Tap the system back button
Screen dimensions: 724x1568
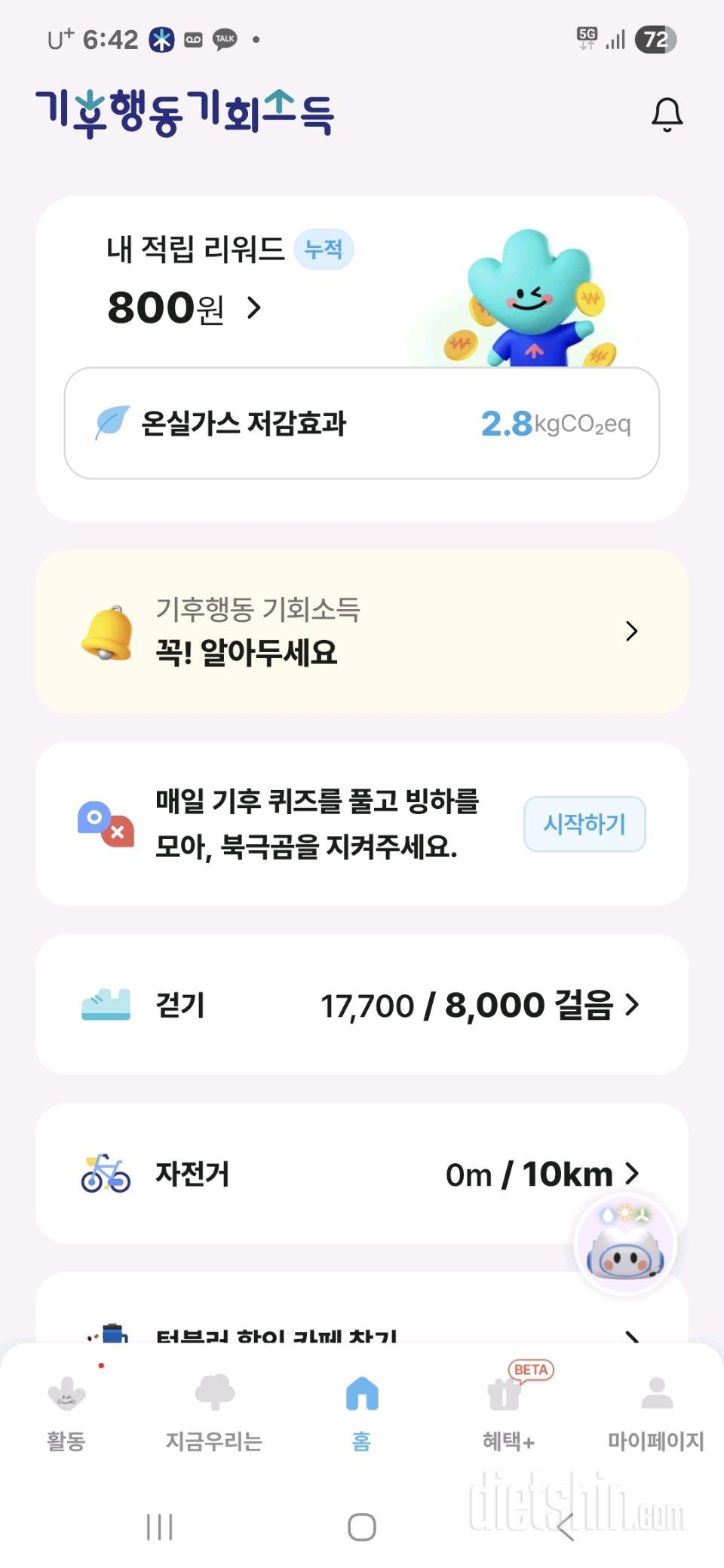click(566, 1527)
